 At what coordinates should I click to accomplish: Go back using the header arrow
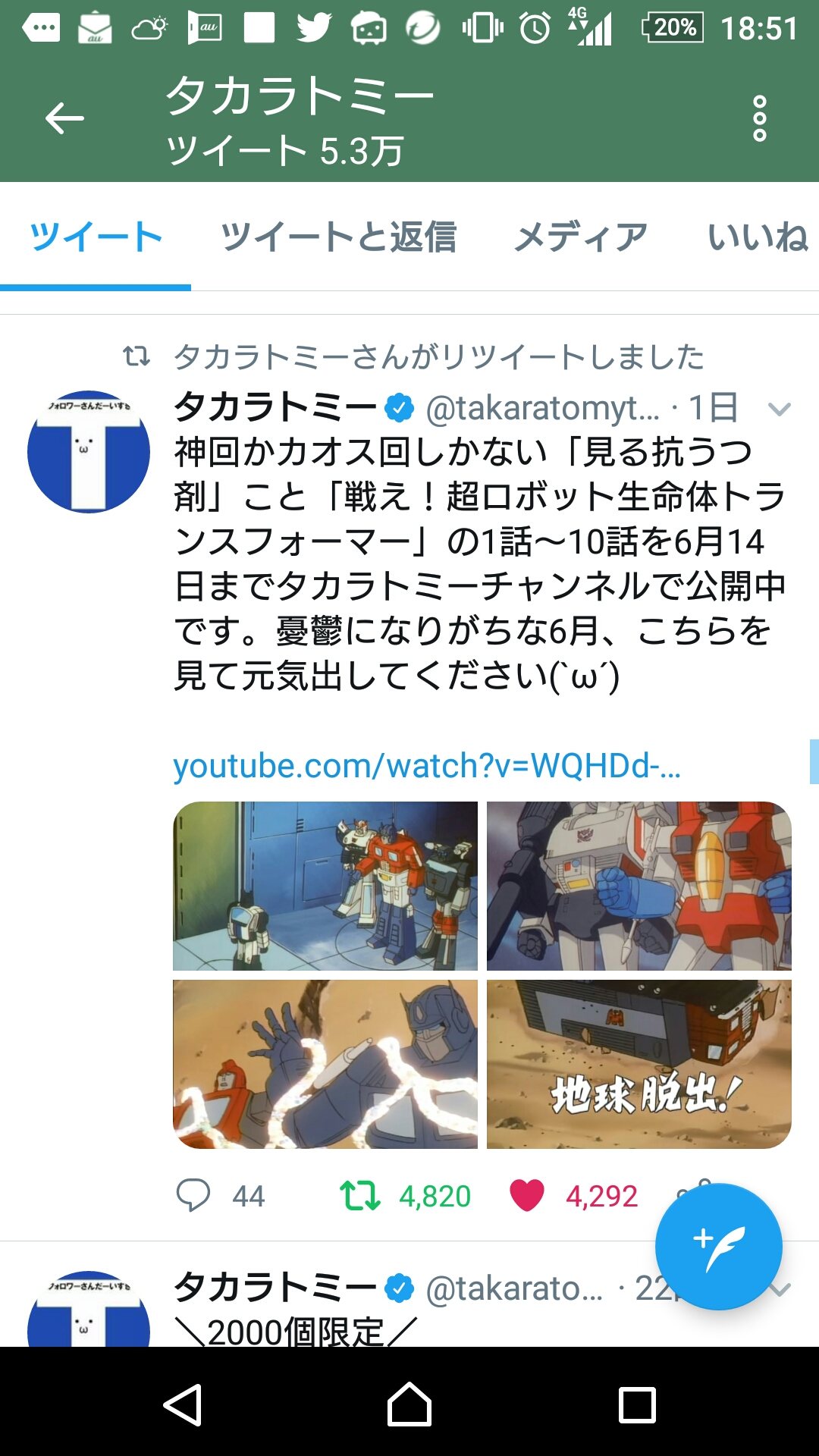[x=64, y=118]
